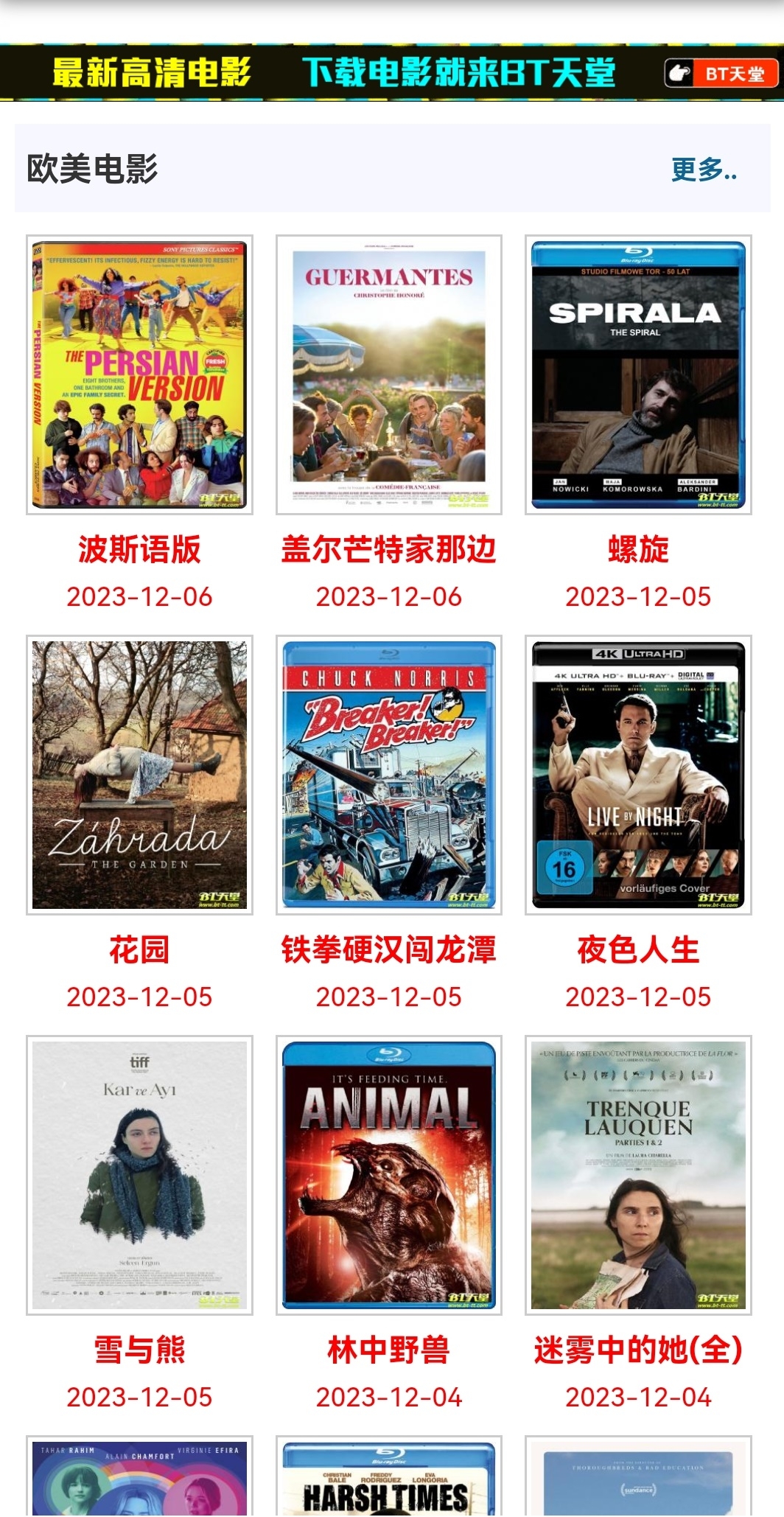This screenshot has height=1517, width=784.
Task: Click the 欧美电影 section heading
Action: pyautogui.click(x=91, y=171)
